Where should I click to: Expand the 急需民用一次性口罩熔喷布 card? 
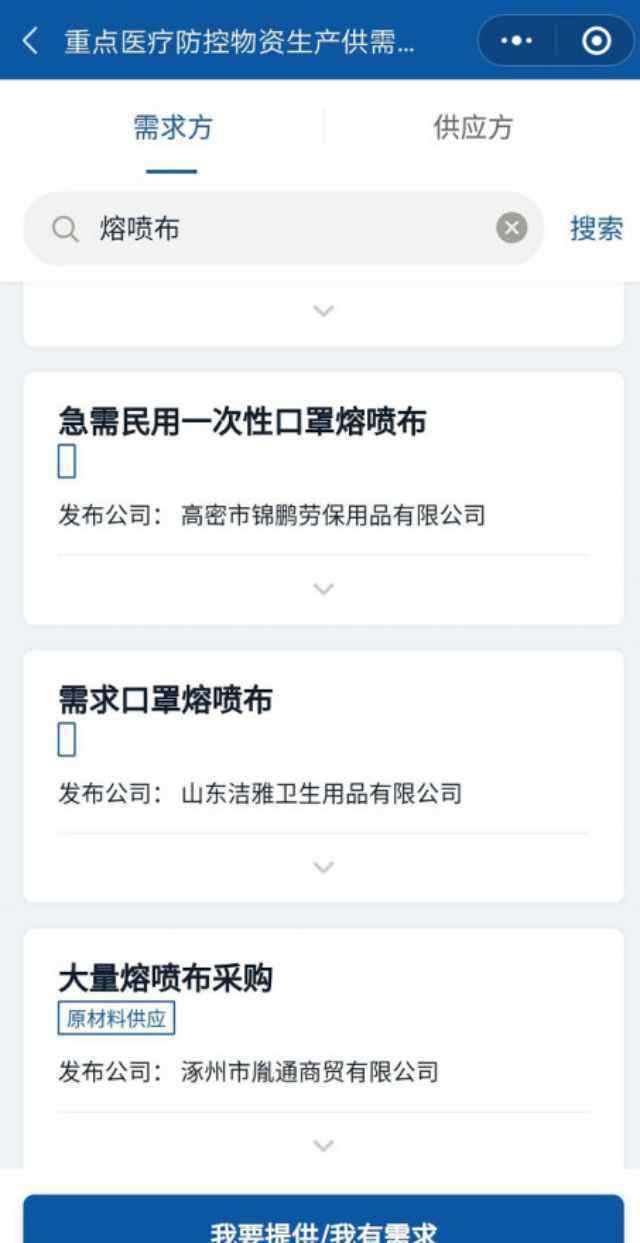coord(323,590)
